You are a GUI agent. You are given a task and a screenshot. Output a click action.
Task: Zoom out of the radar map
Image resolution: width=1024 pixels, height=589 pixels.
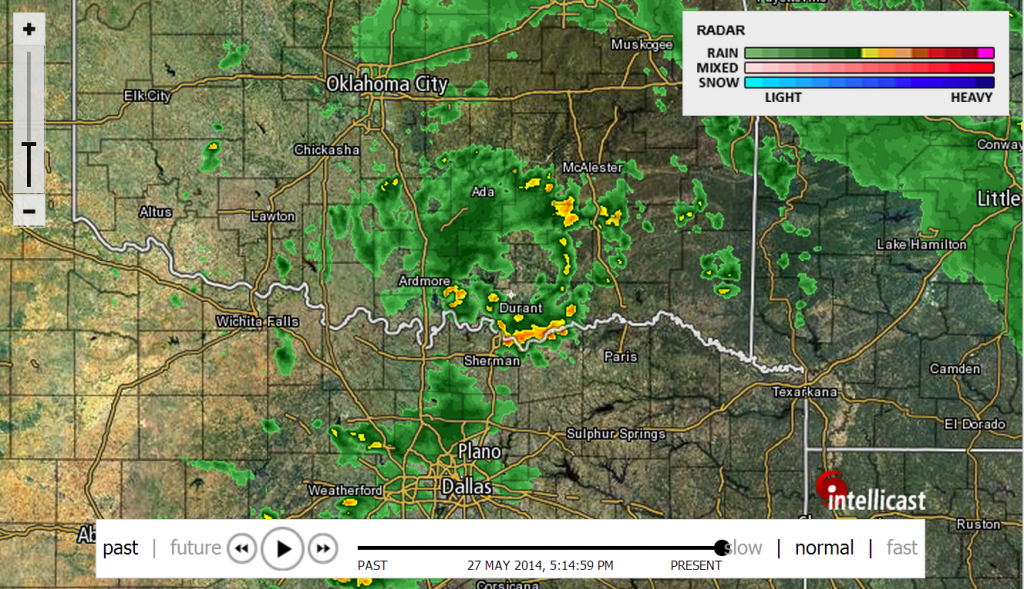click(x=29, y=211)
